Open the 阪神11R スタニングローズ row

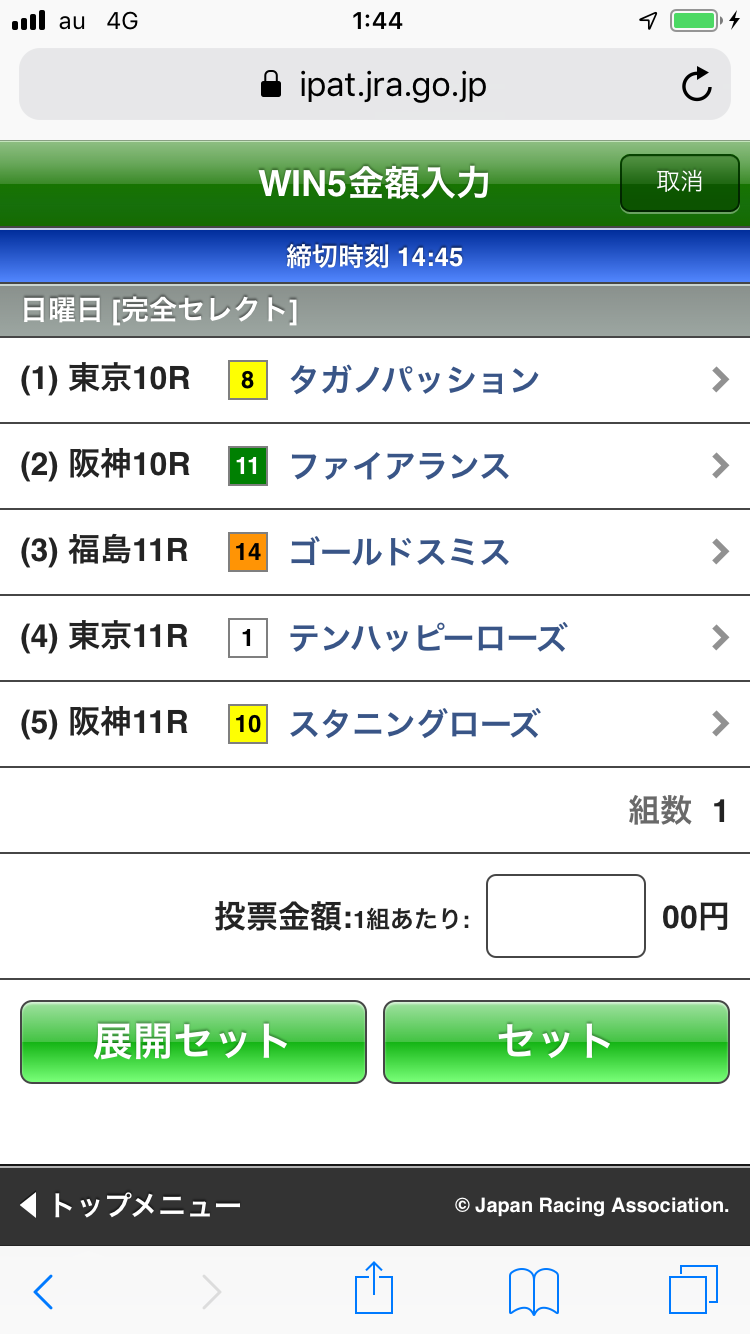click(x=375, y=724)
